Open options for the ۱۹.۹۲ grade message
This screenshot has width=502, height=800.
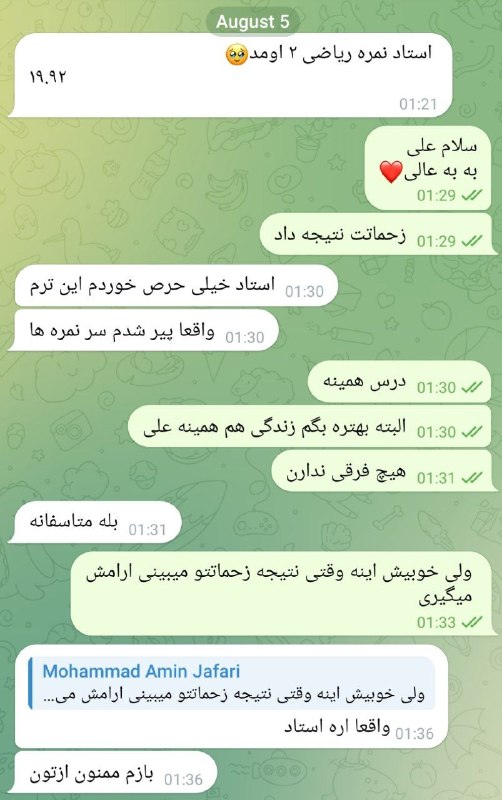coord(231,76)
